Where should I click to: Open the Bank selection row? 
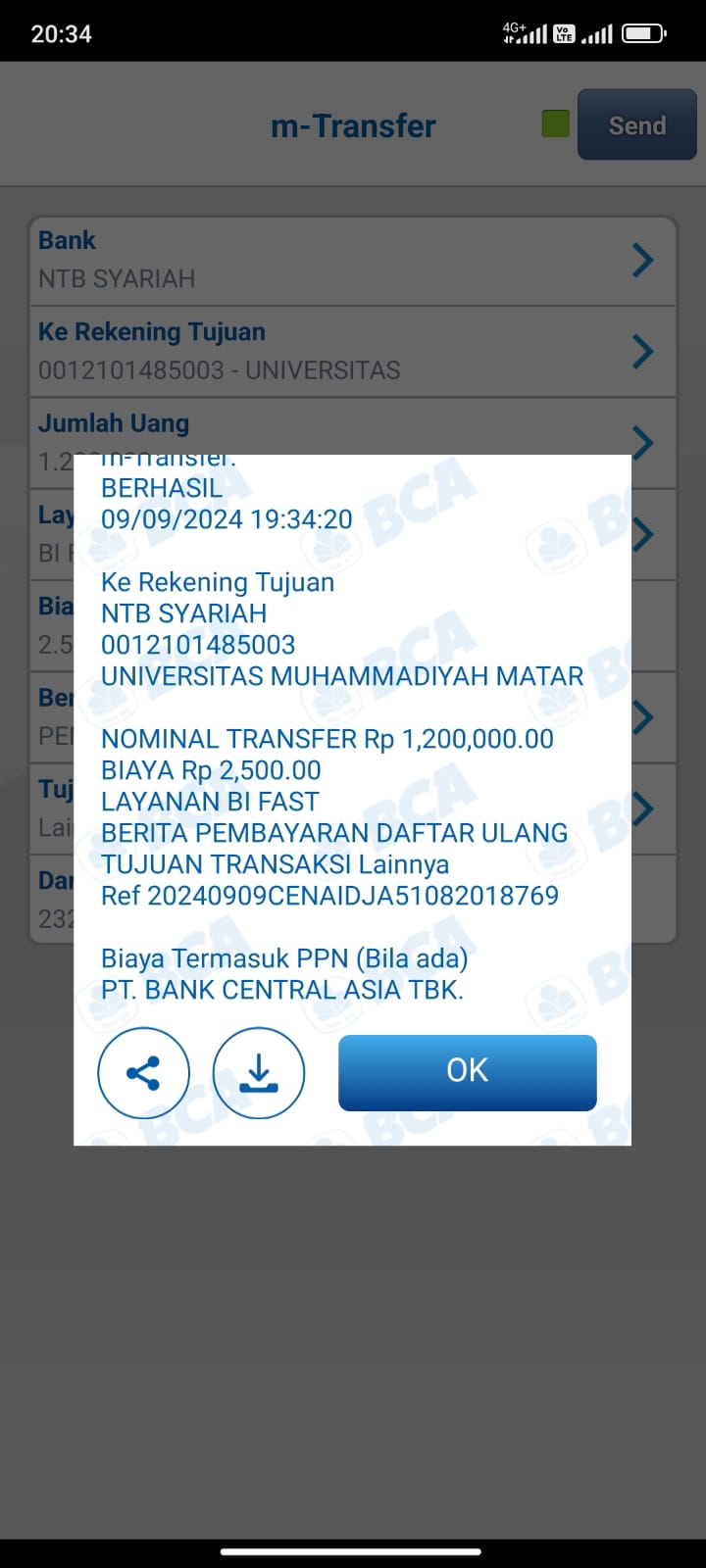point(353,260)
